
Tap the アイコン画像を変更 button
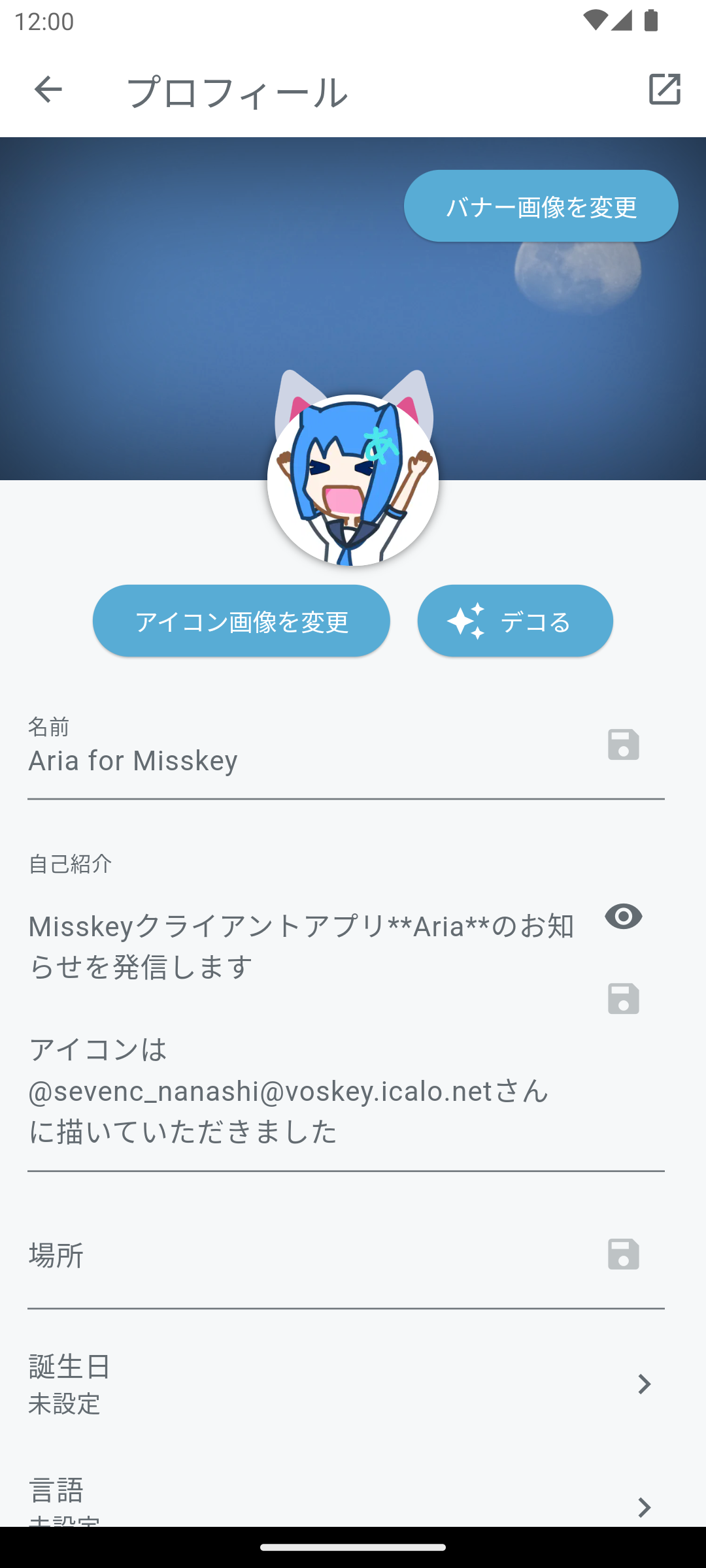click(x=241, y=621)
